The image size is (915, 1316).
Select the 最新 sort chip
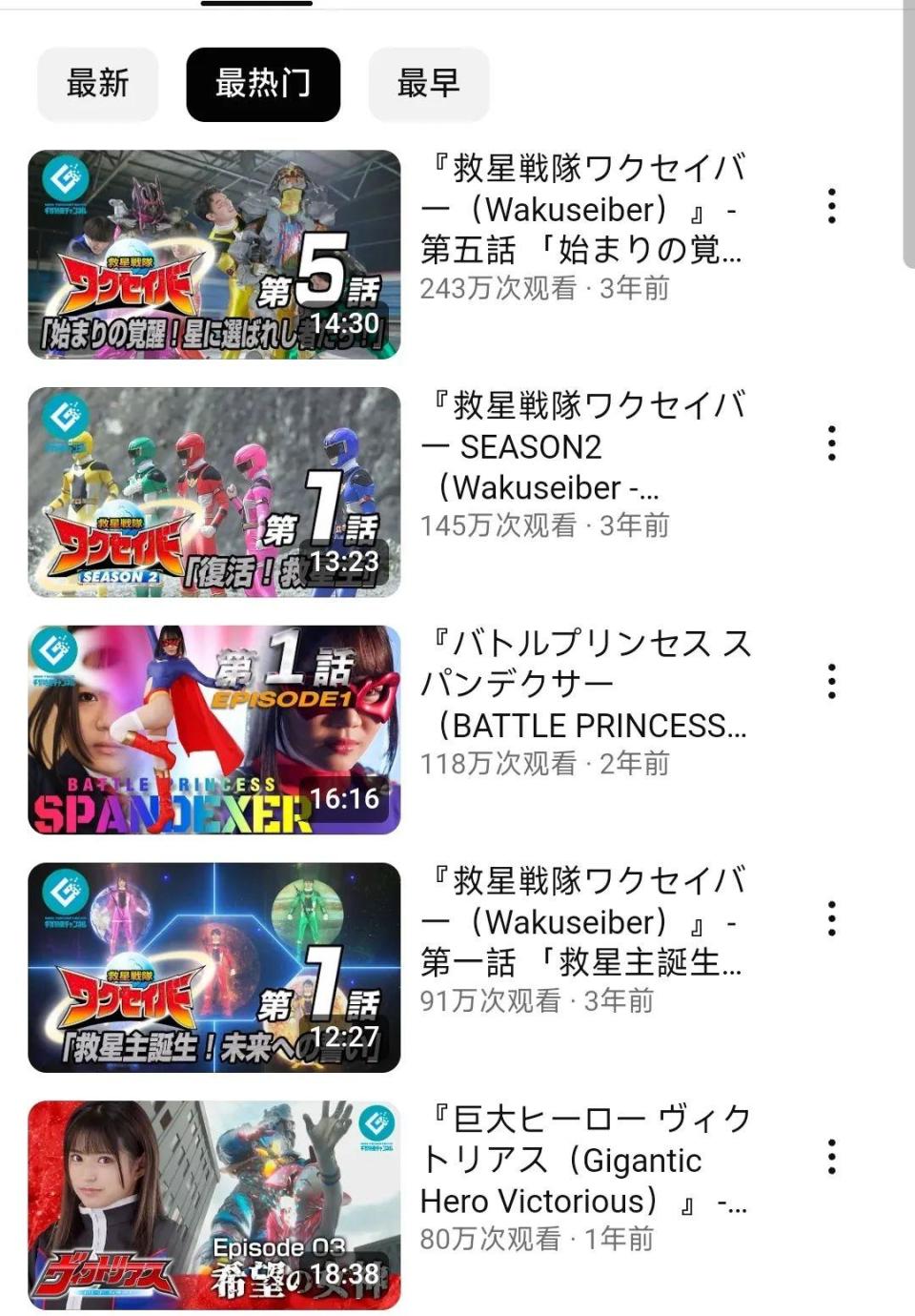97,84
